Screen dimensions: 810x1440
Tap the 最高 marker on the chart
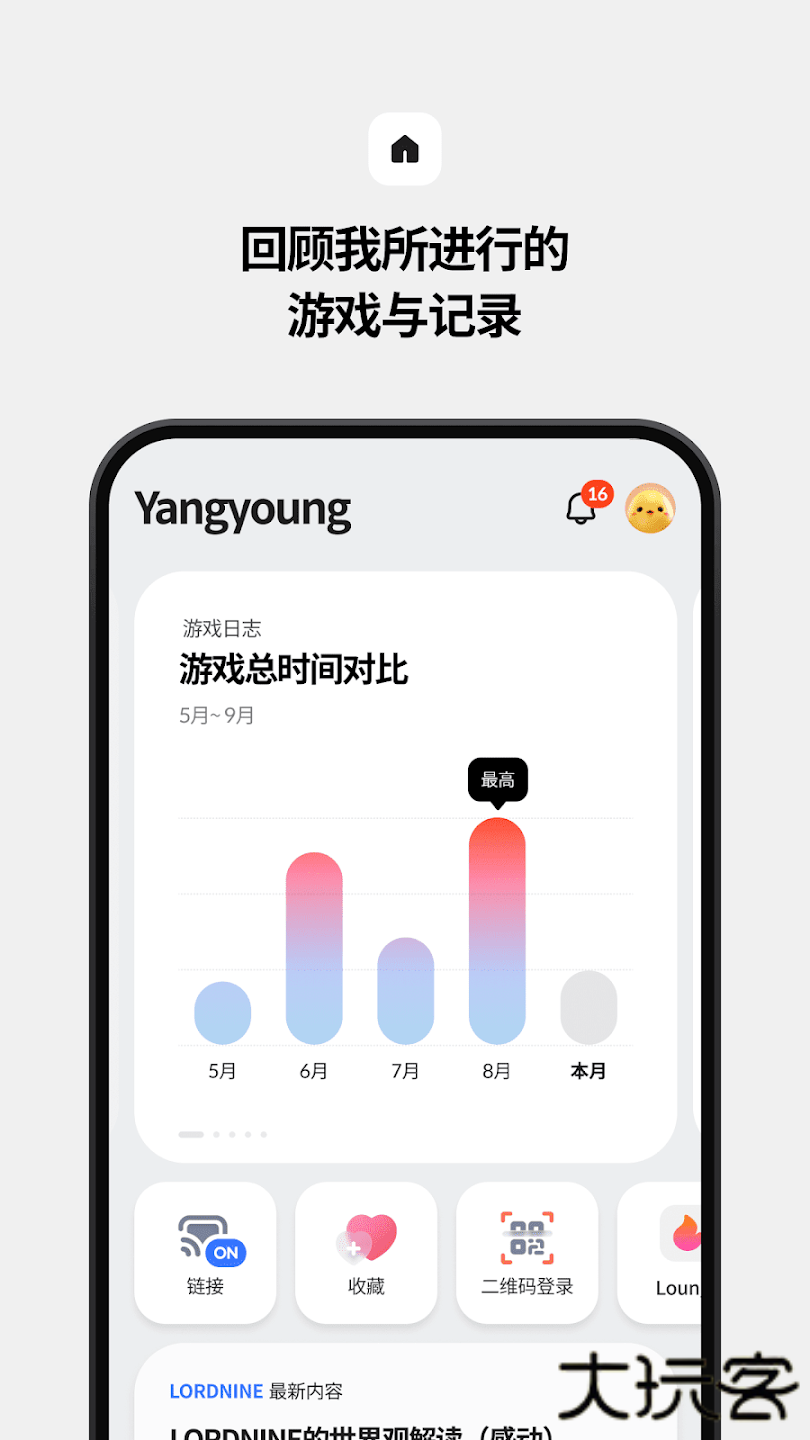click(x=497, y=781)
